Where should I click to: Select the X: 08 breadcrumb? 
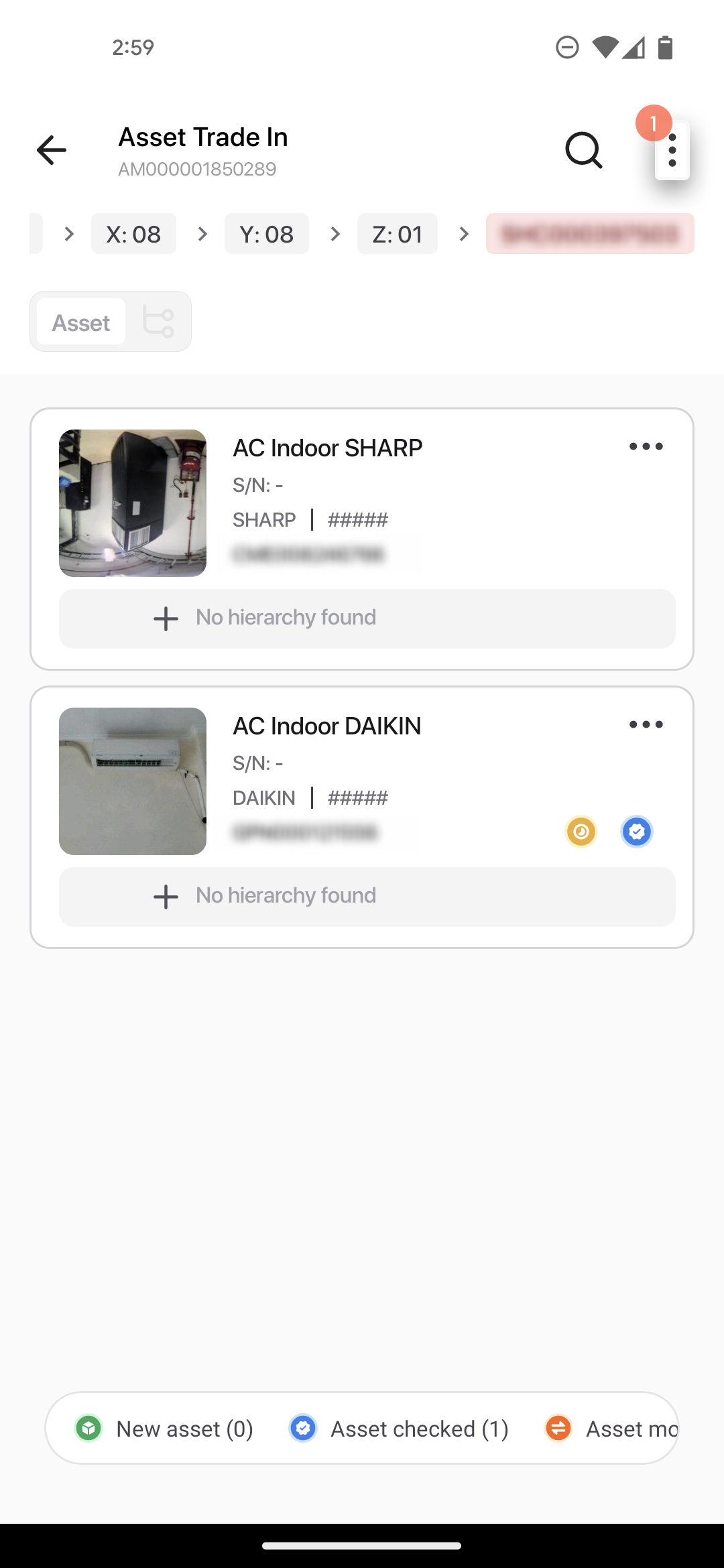(x=133, y=234)
